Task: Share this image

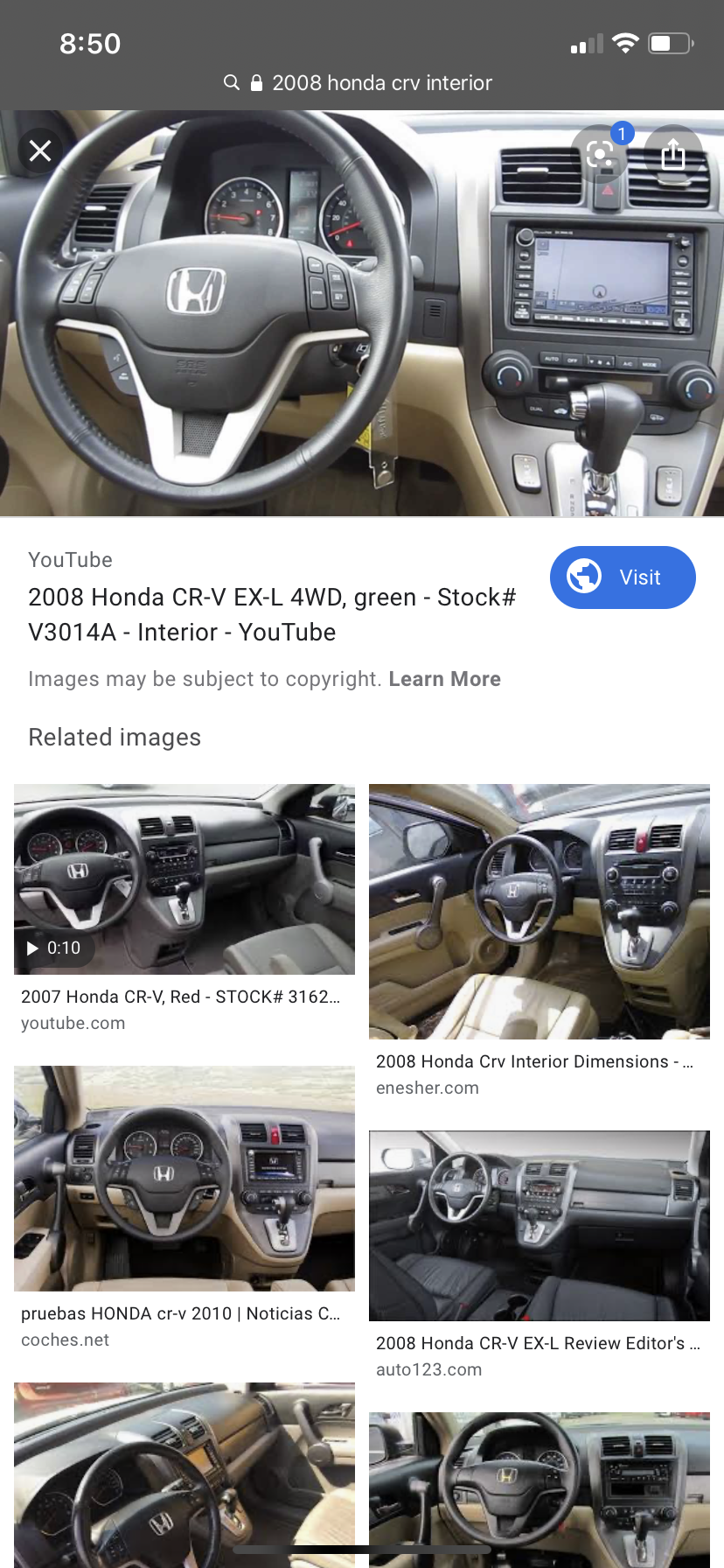Action: [673, 155]
